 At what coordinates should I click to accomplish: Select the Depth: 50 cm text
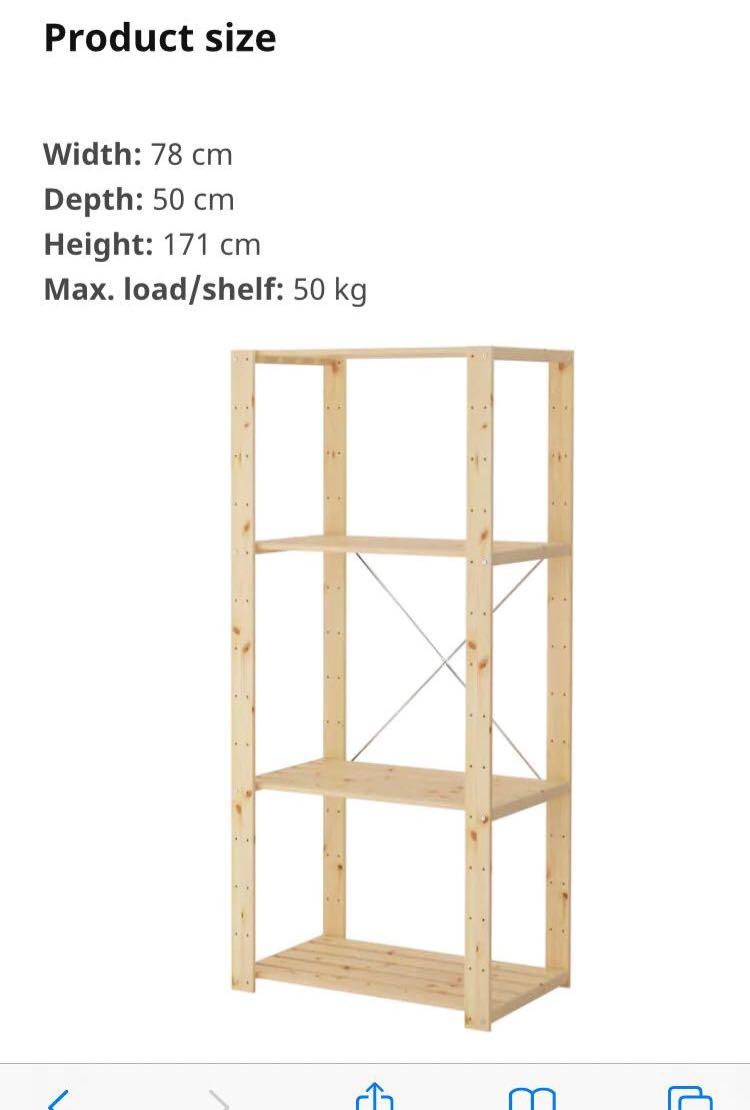click(x=138, y=199)
